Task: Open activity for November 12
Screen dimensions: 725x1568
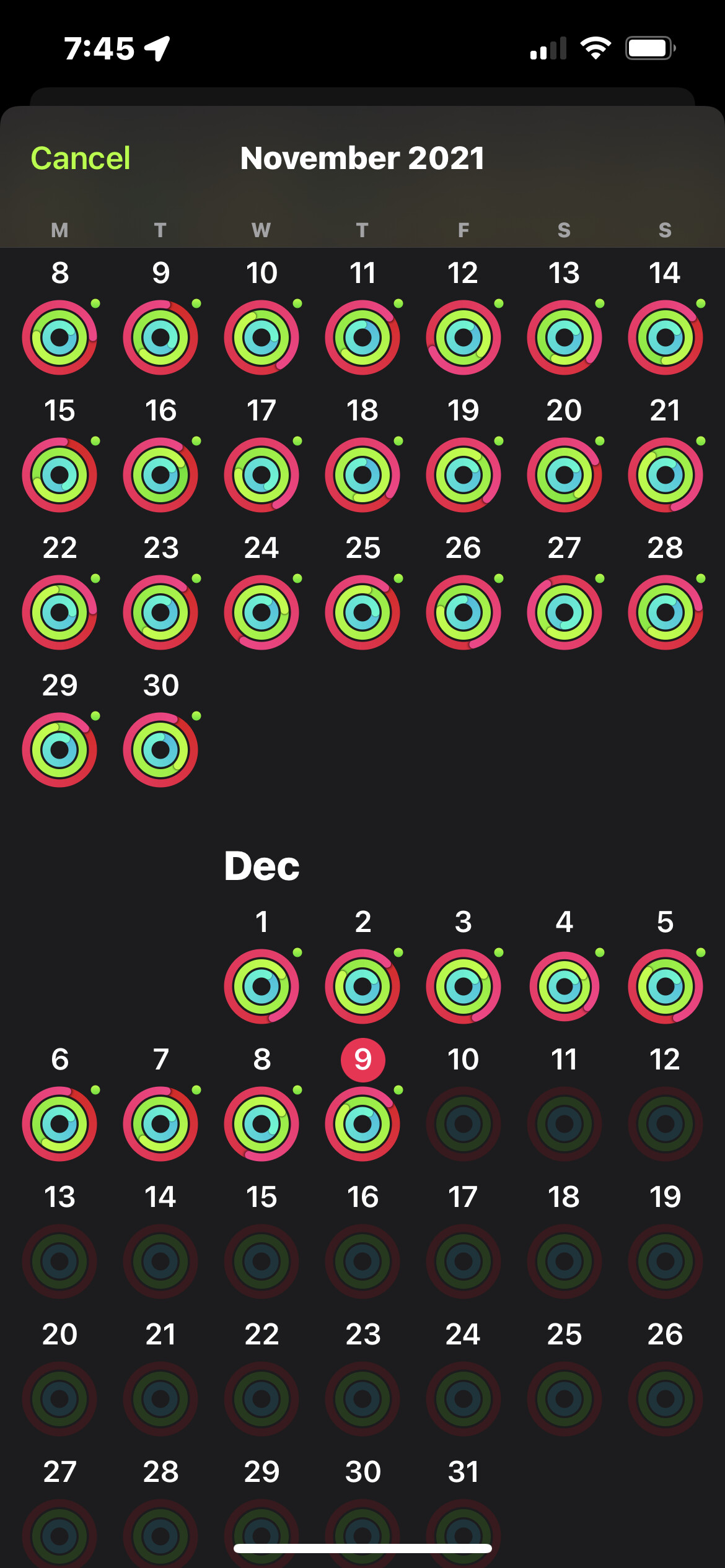Action: click(x=463, y=337)
